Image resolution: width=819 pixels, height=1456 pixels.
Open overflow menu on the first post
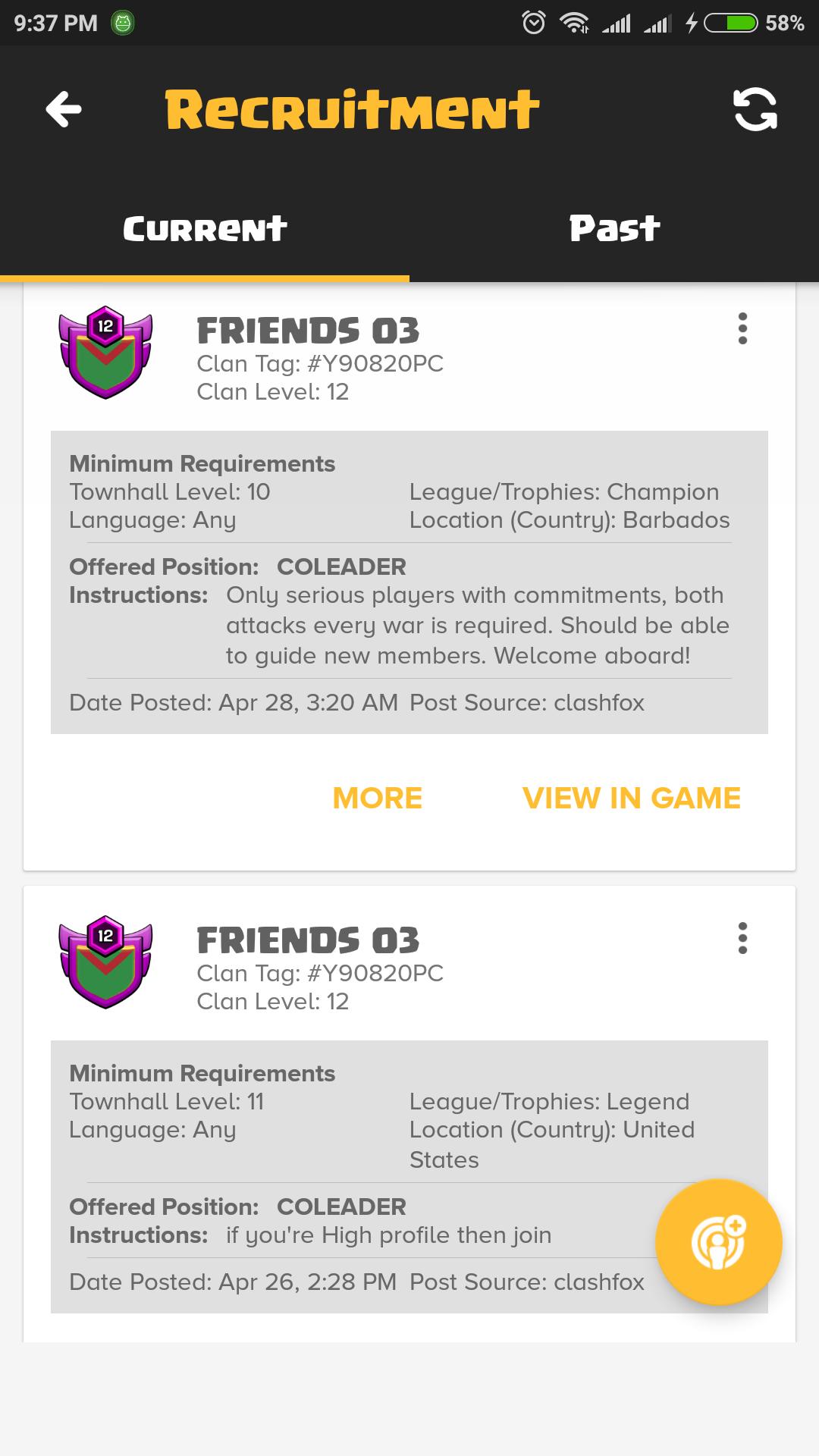[742, 328]
